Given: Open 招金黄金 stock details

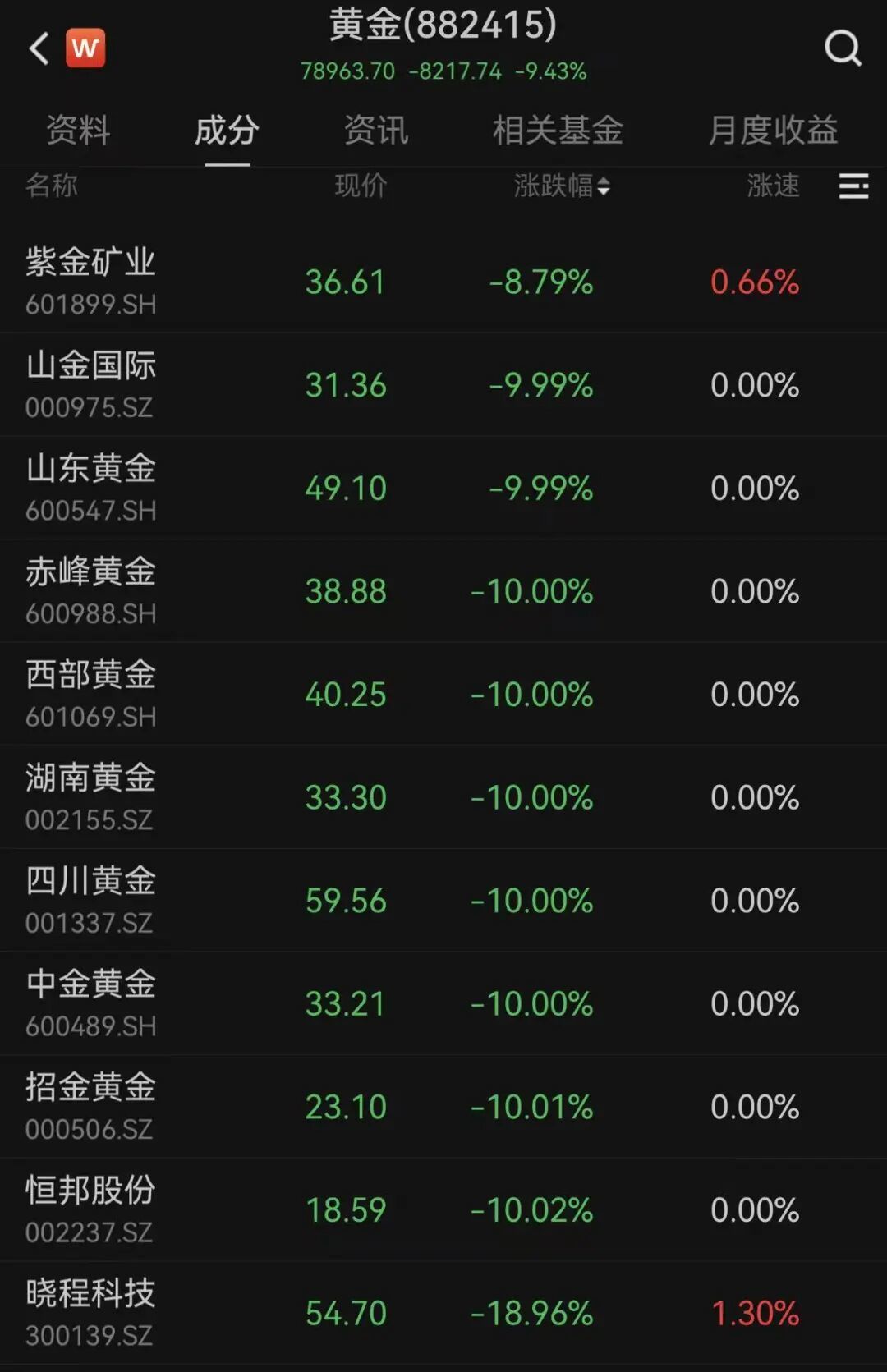Looking at the screenshot, I should pyautogui.click(x=90, y=1106).
